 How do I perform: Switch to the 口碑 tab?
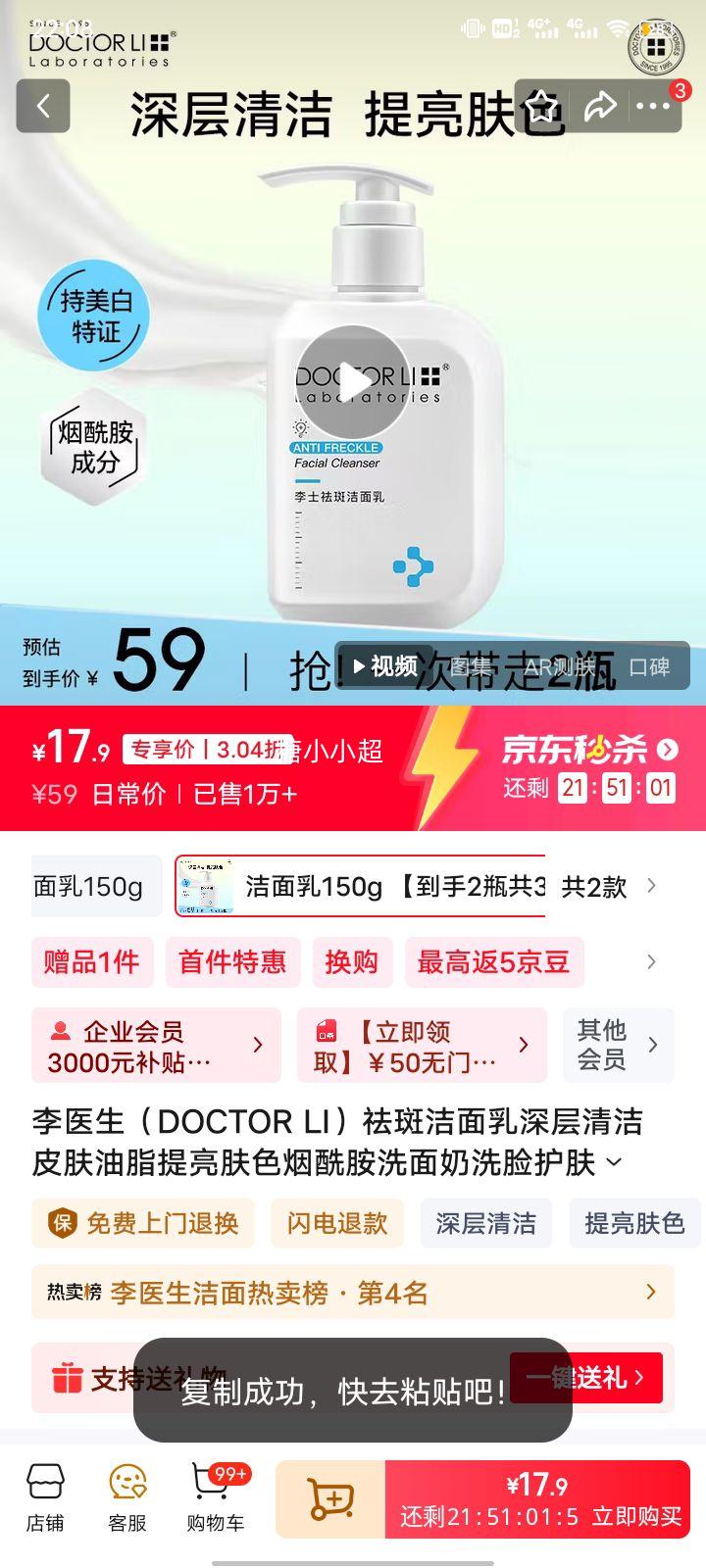648,666
